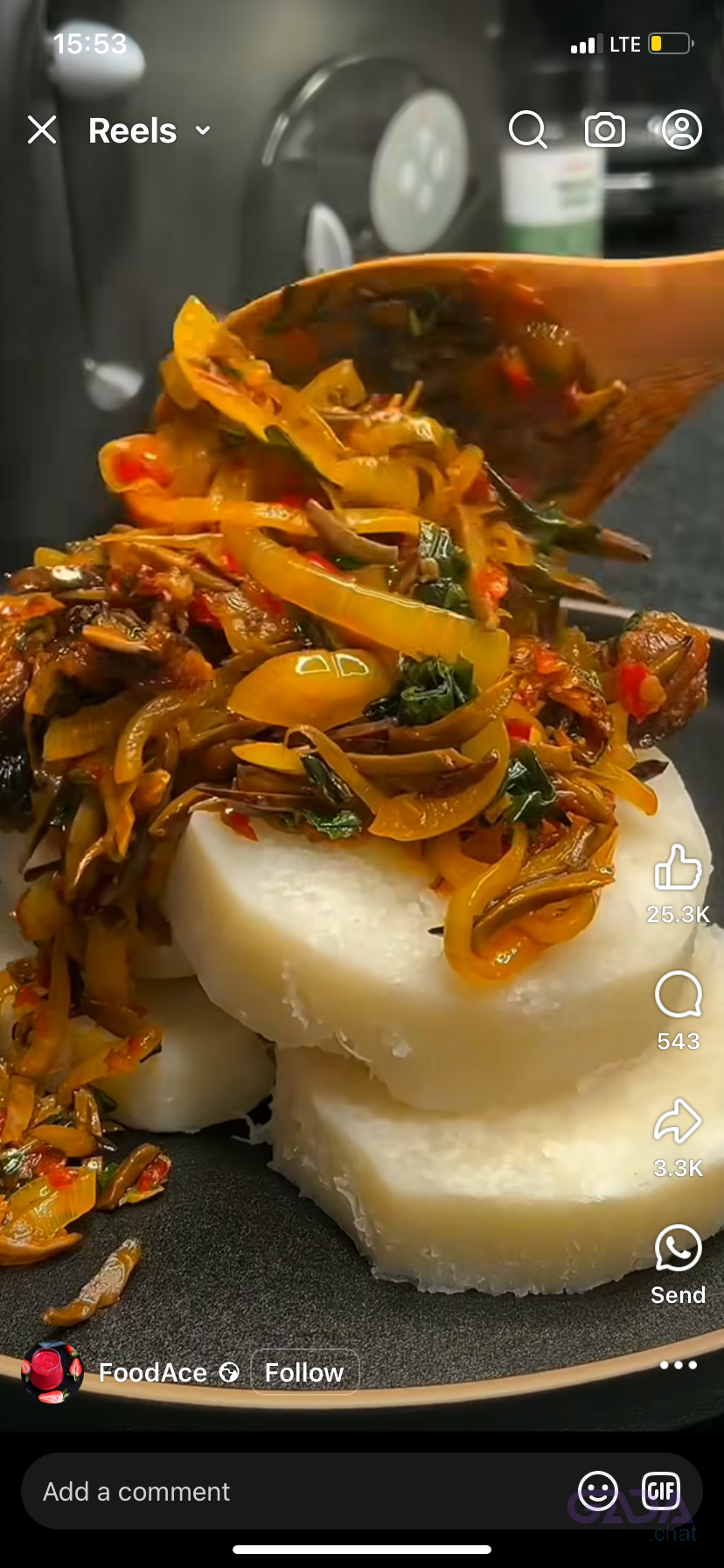Follow the FoodAce page
The width and height of the screenshot is (724, 1568).
coord(304,1372)
